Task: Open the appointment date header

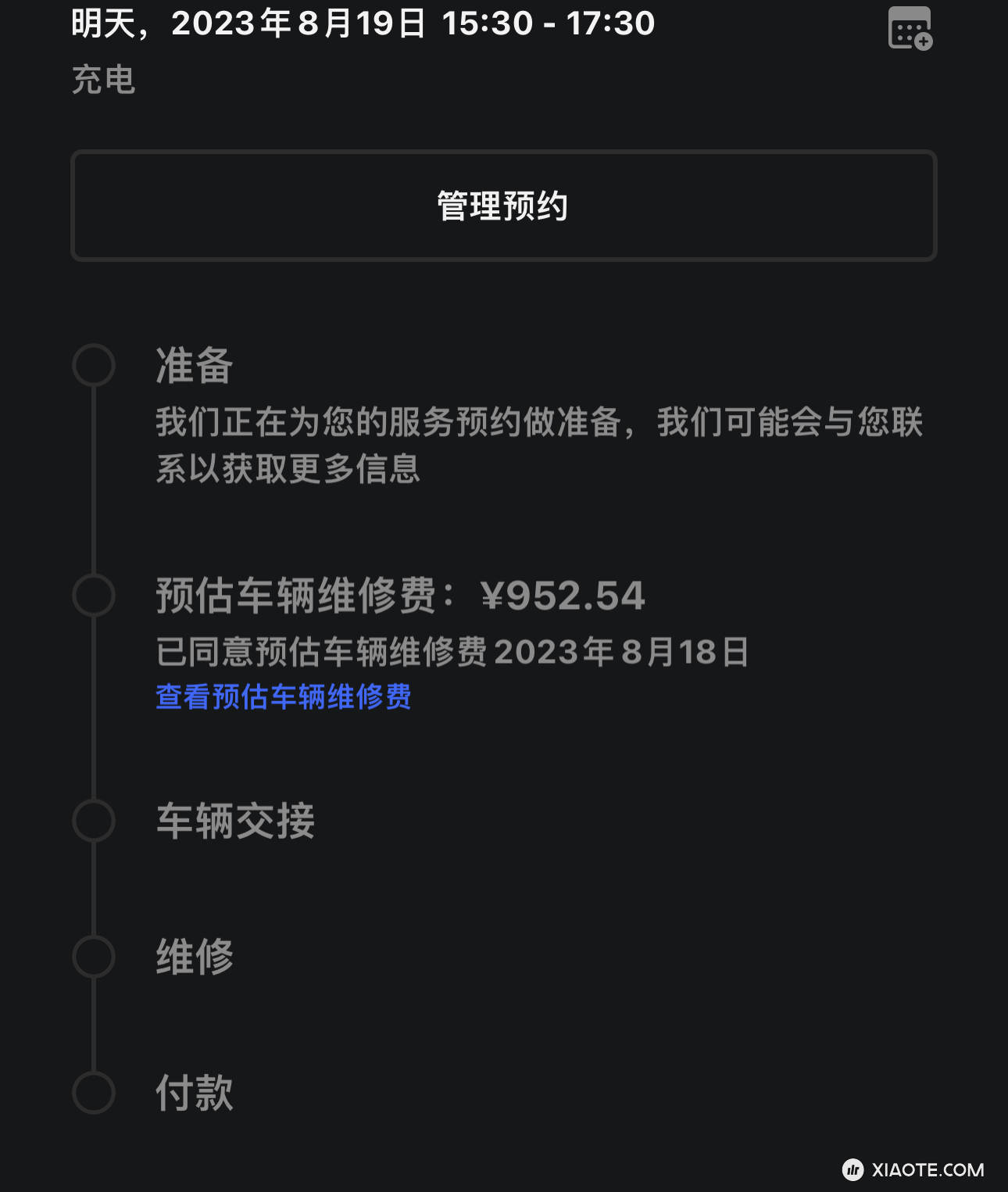Action: click(x=359, y=23)
